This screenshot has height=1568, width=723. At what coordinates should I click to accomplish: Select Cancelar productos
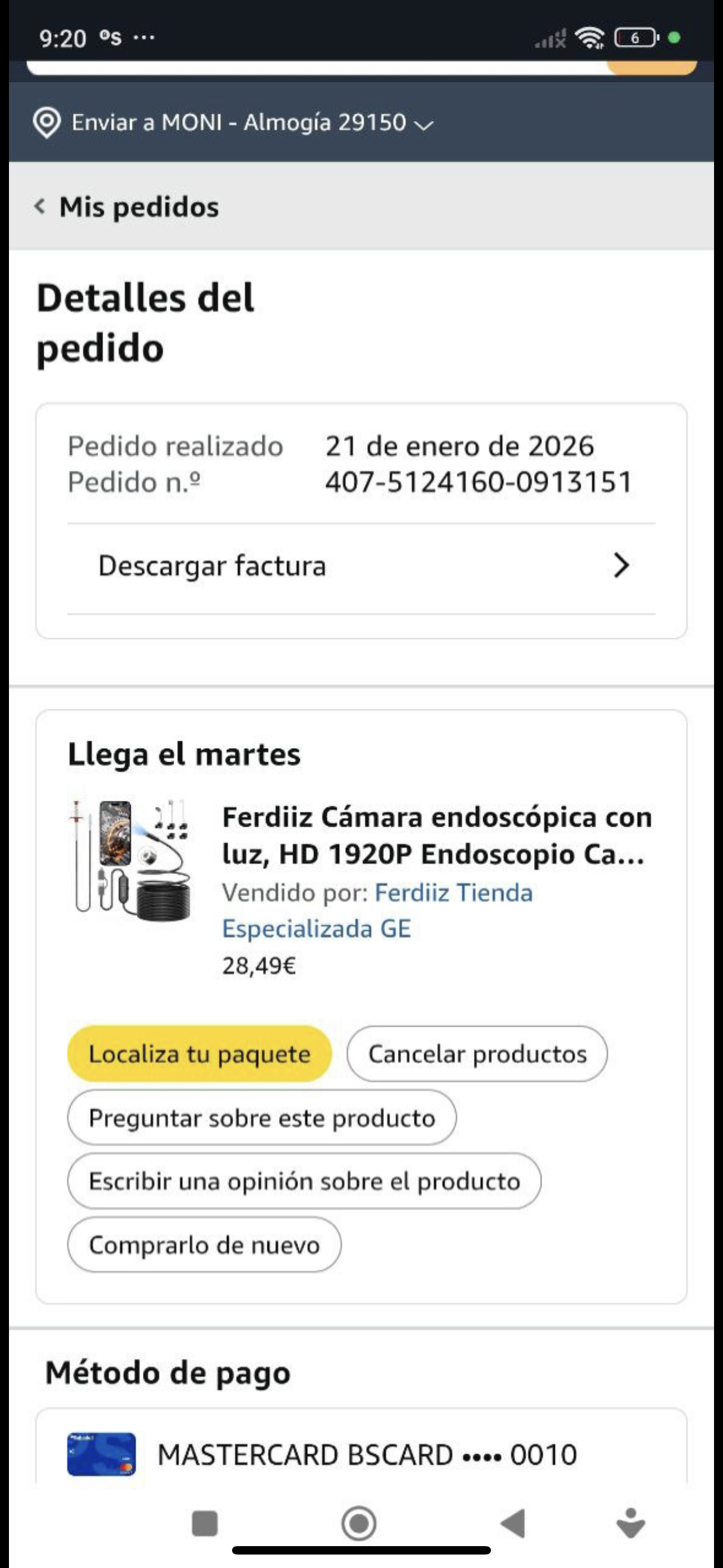click(x=477, y=1054)
